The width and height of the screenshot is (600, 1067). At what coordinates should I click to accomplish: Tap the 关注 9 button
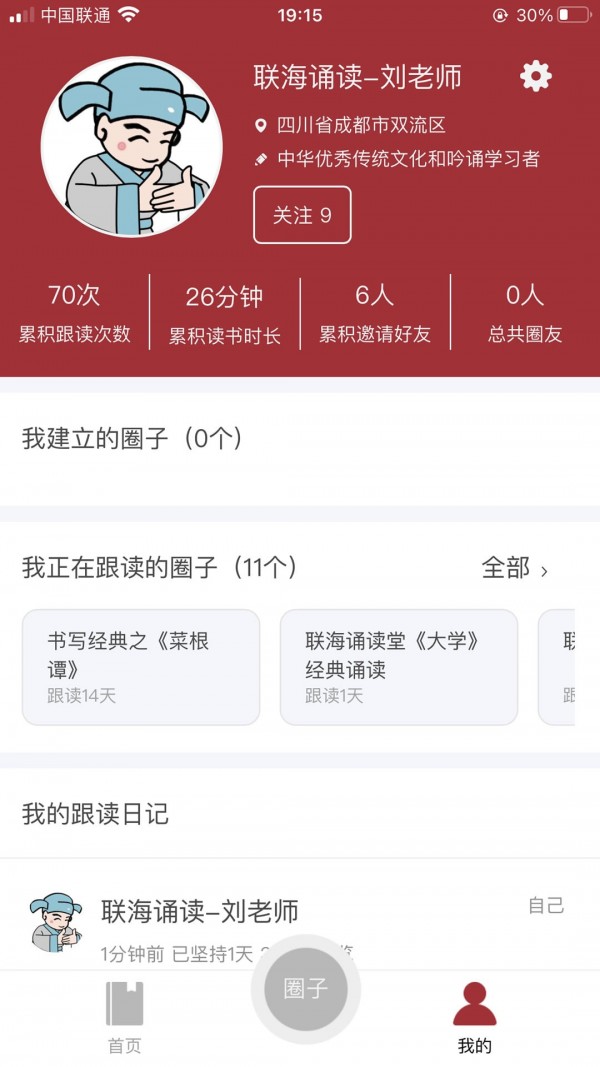pos(302,215)
